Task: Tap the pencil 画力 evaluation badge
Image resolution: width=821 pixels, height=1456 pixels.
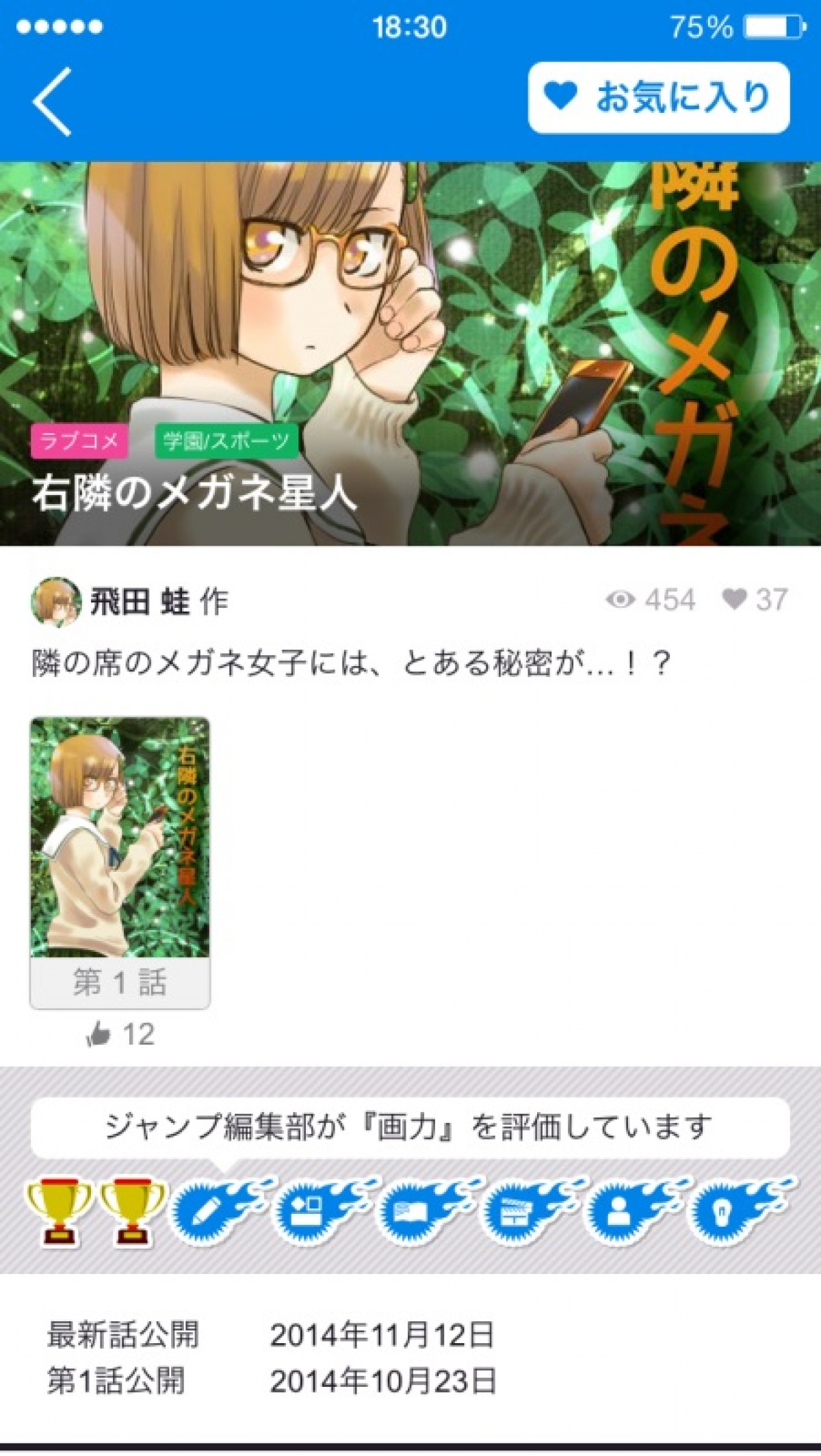Action: click(203, 1213)
